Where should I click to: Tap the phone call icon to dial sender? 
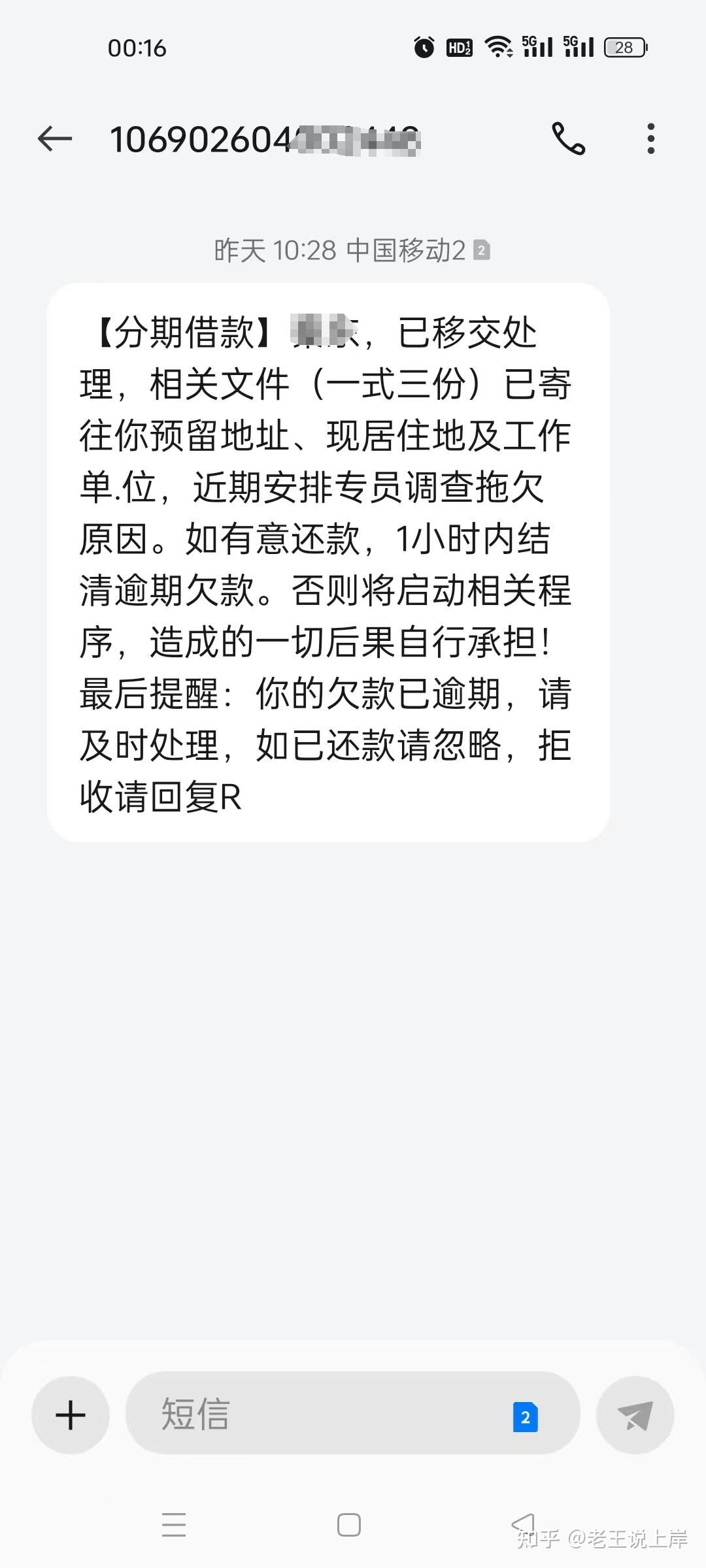(x=567, y=139)
